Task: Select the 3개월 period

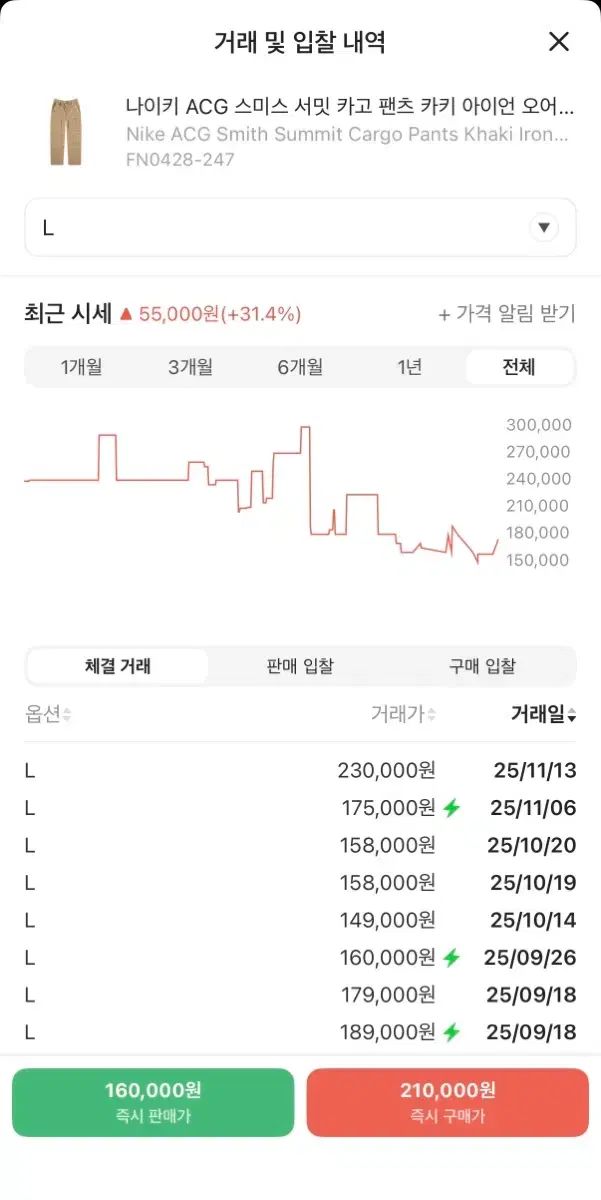Action: (190, 367)
